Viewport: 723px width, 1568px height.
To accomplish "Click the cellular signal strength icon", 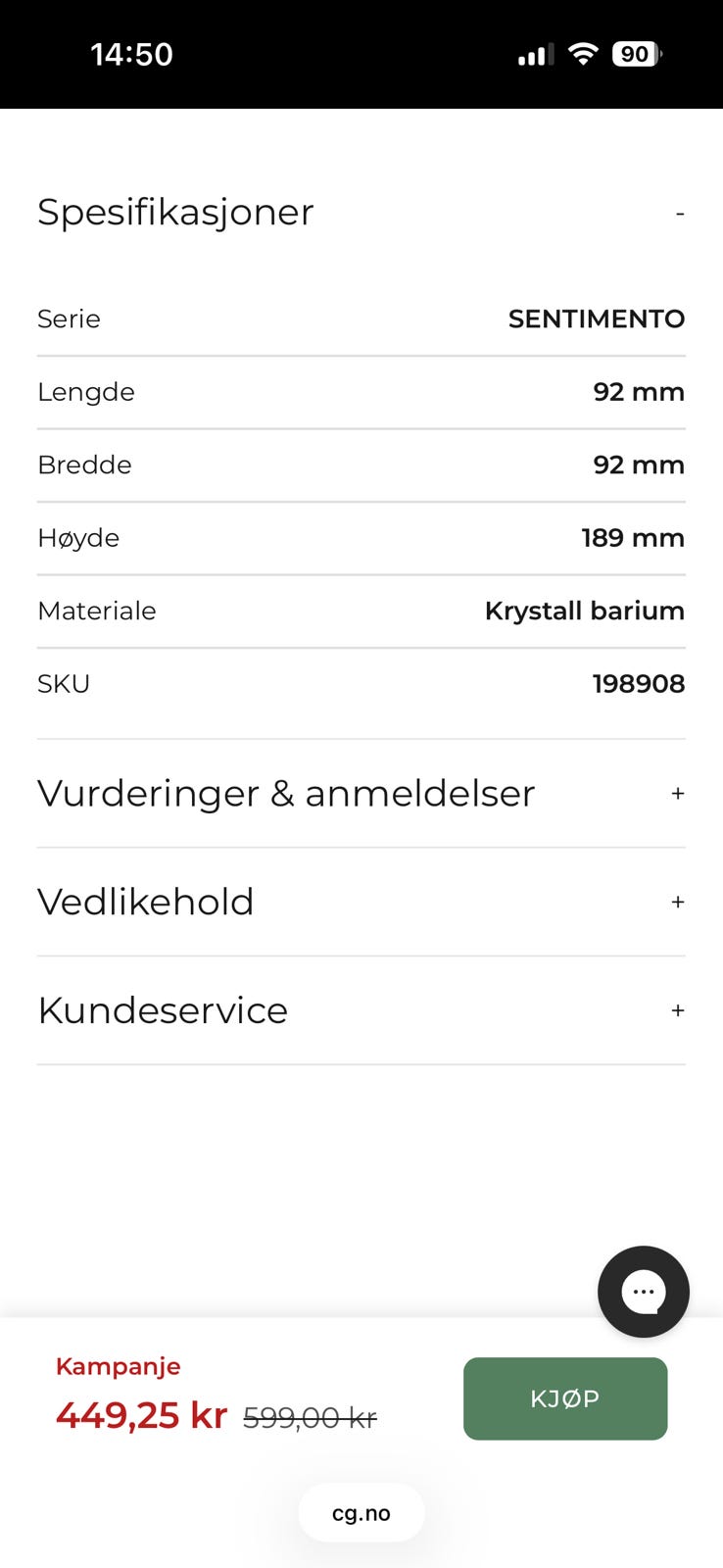I will (530, 54).
